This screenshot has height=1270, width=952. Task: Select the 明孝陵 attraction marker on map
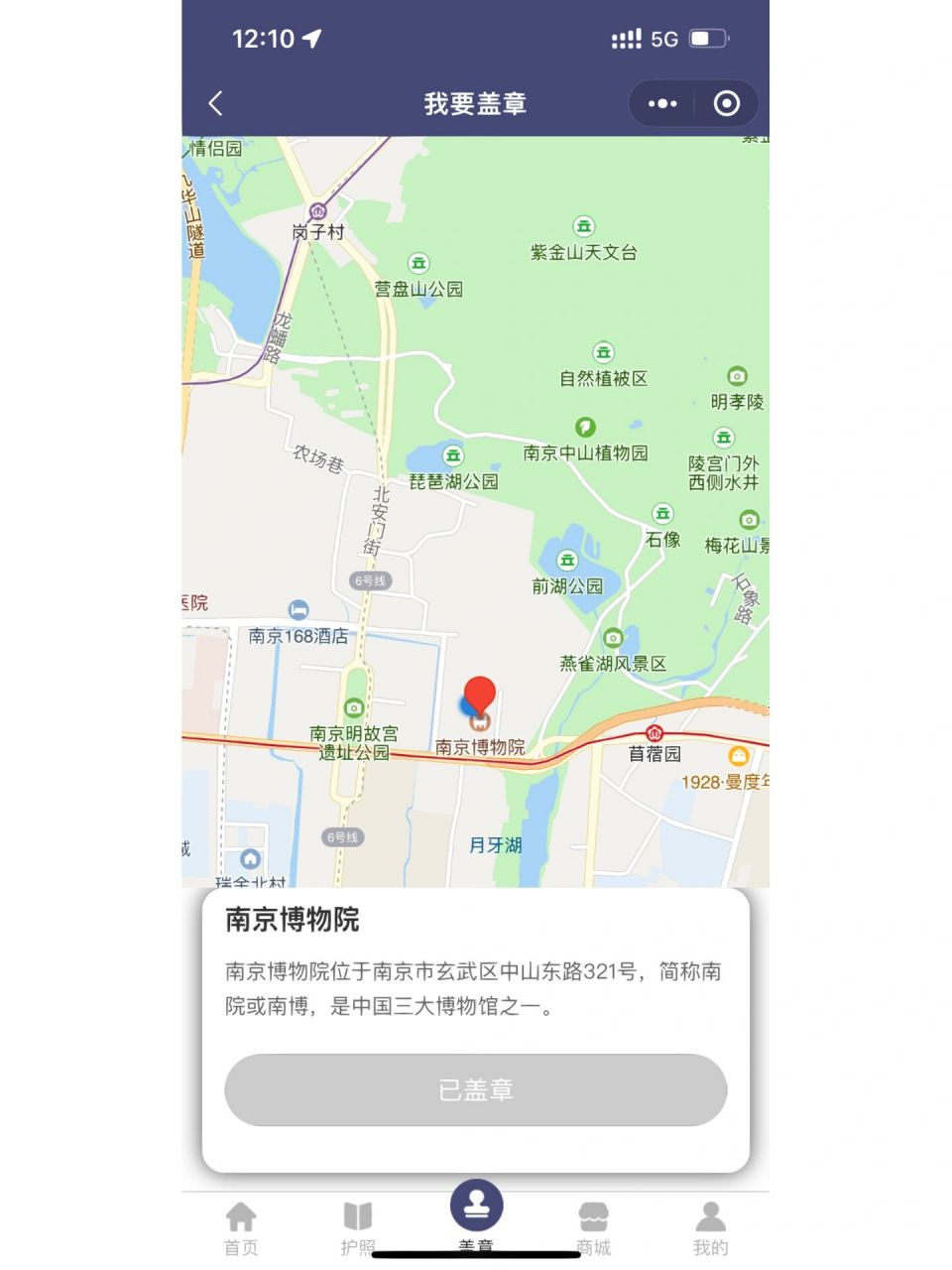[738, 377]
